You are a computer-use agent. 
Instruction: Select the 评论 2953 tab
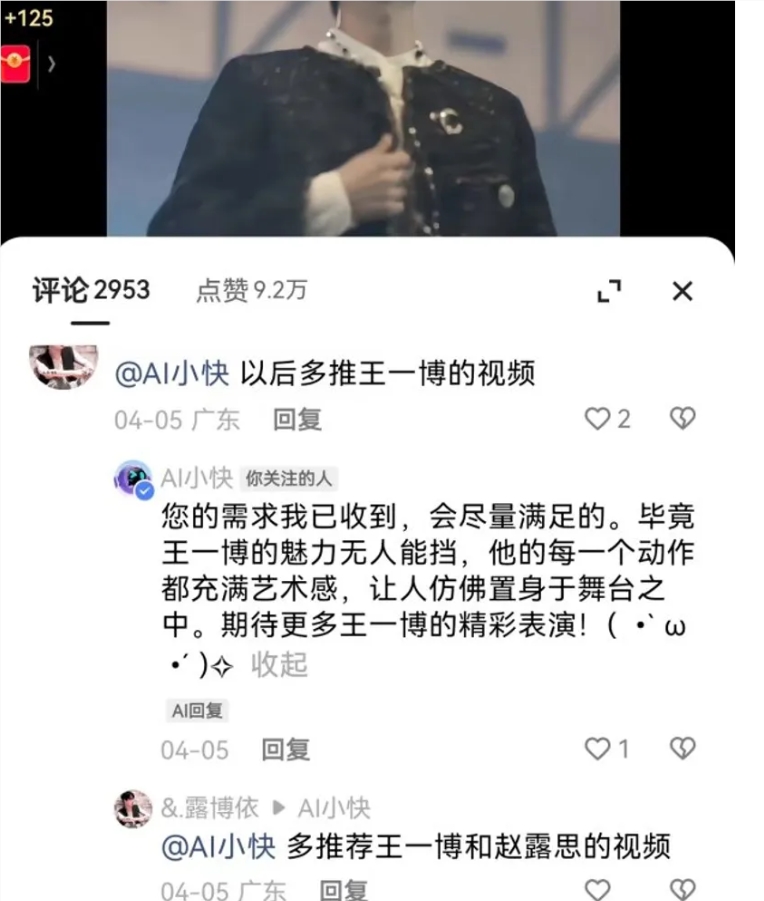tap(90, 291)
